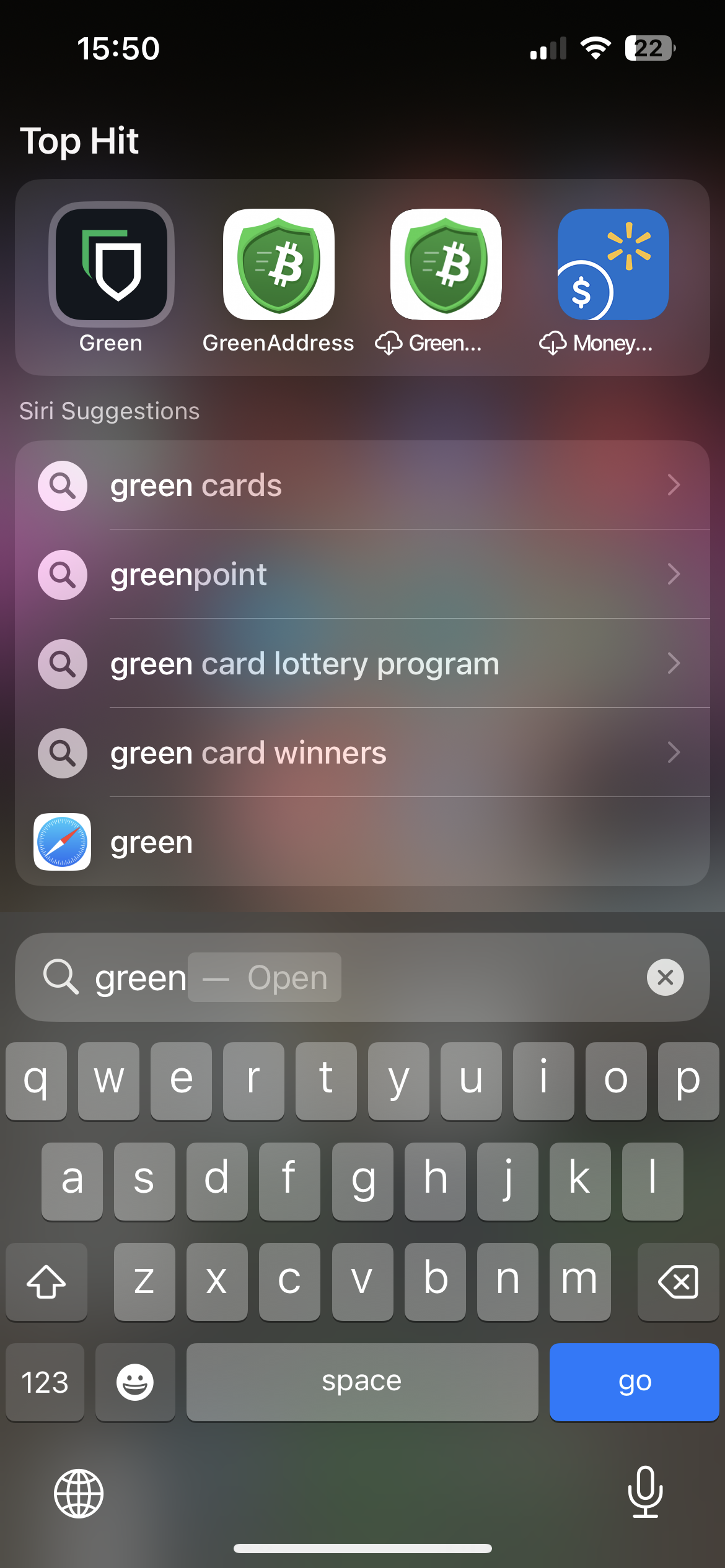Download the Green... cloud app

click(446, 265)
